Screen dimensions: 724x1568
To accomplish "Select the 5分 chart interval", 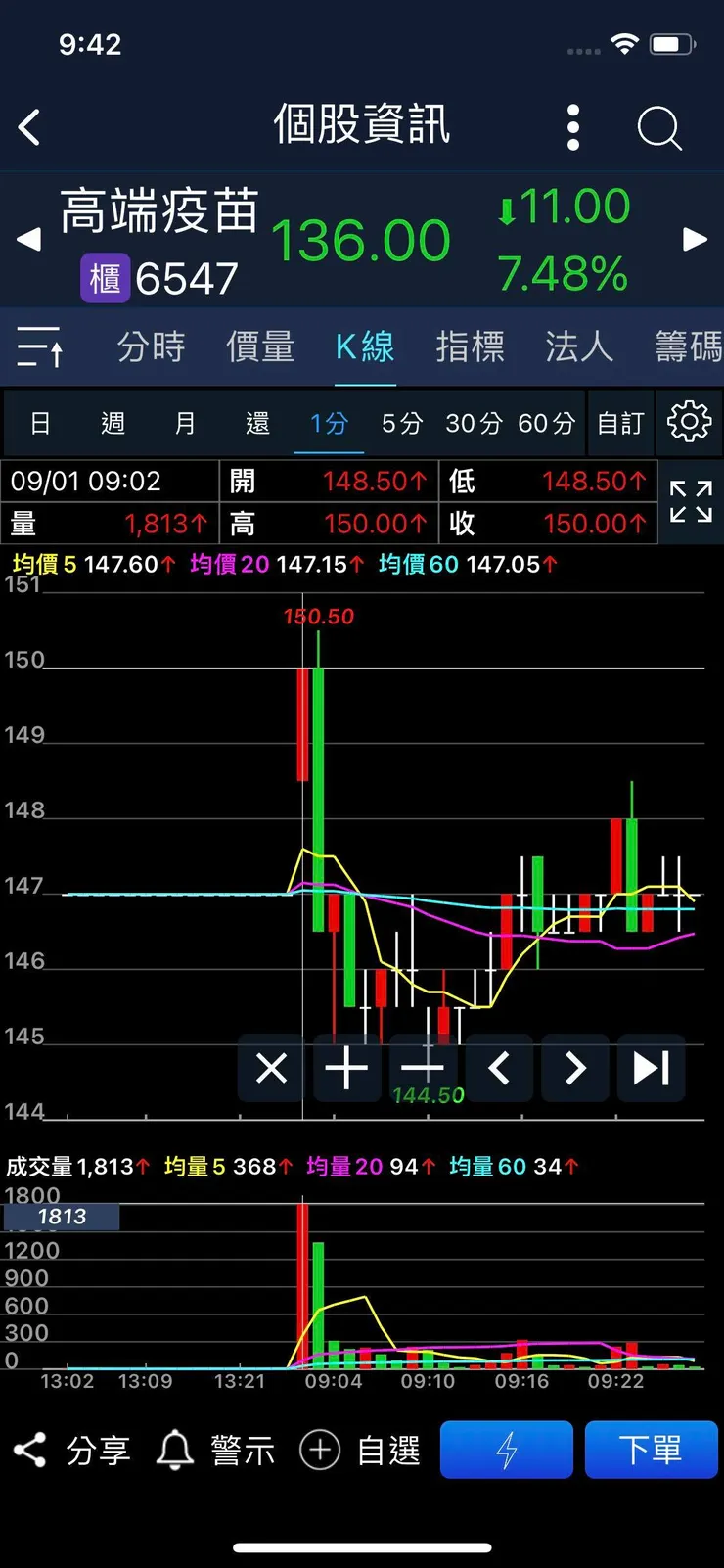I will coord(401,423).
